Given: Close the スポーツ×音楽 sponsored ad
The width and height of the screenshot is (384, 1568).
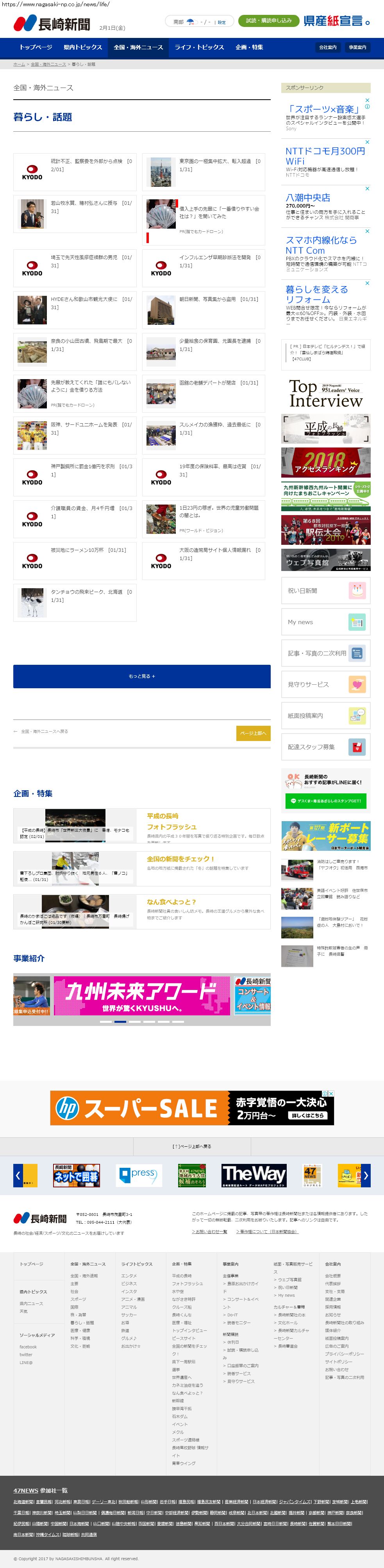Looking at the screenshot, I should 367,100.
